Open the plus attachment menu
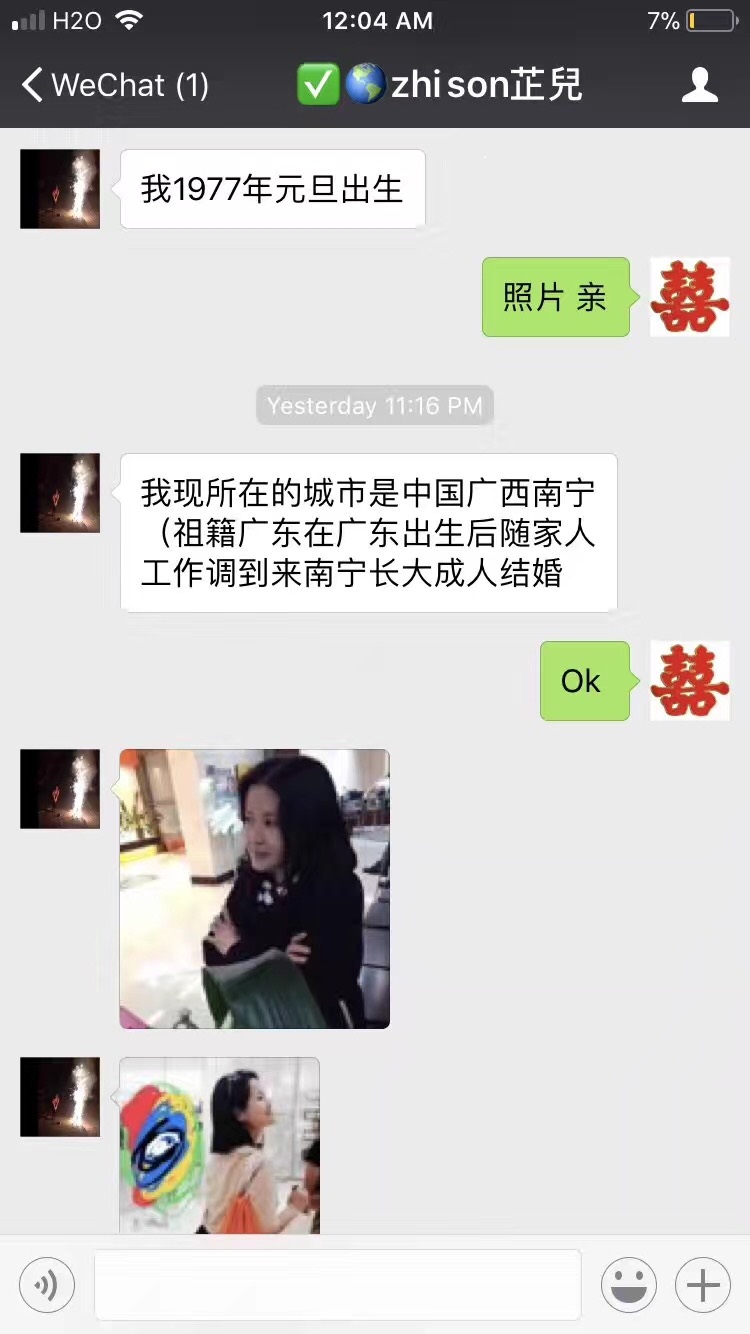The image size is (750, 1334). 702,1284
